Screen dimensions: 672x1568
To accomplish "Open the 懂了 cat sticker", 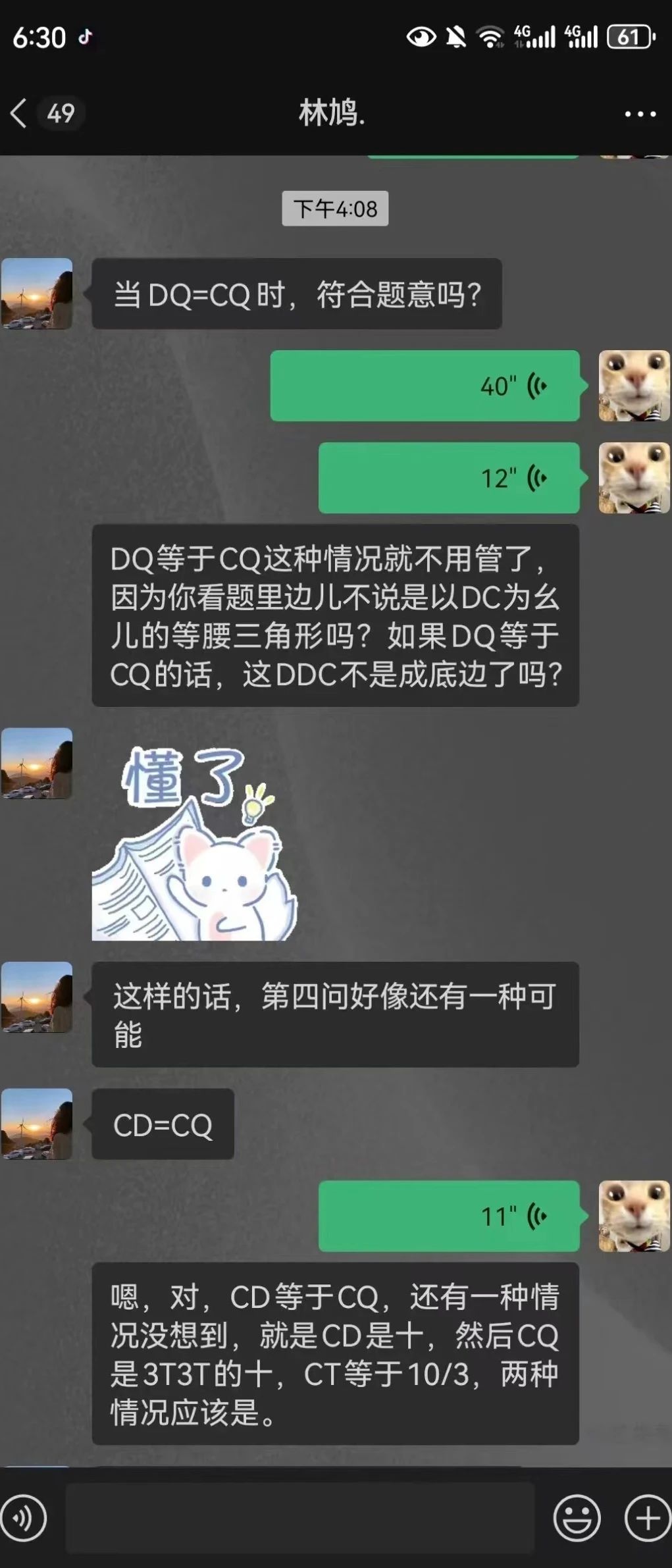I will pyautogui.click(x=195, y=844).
